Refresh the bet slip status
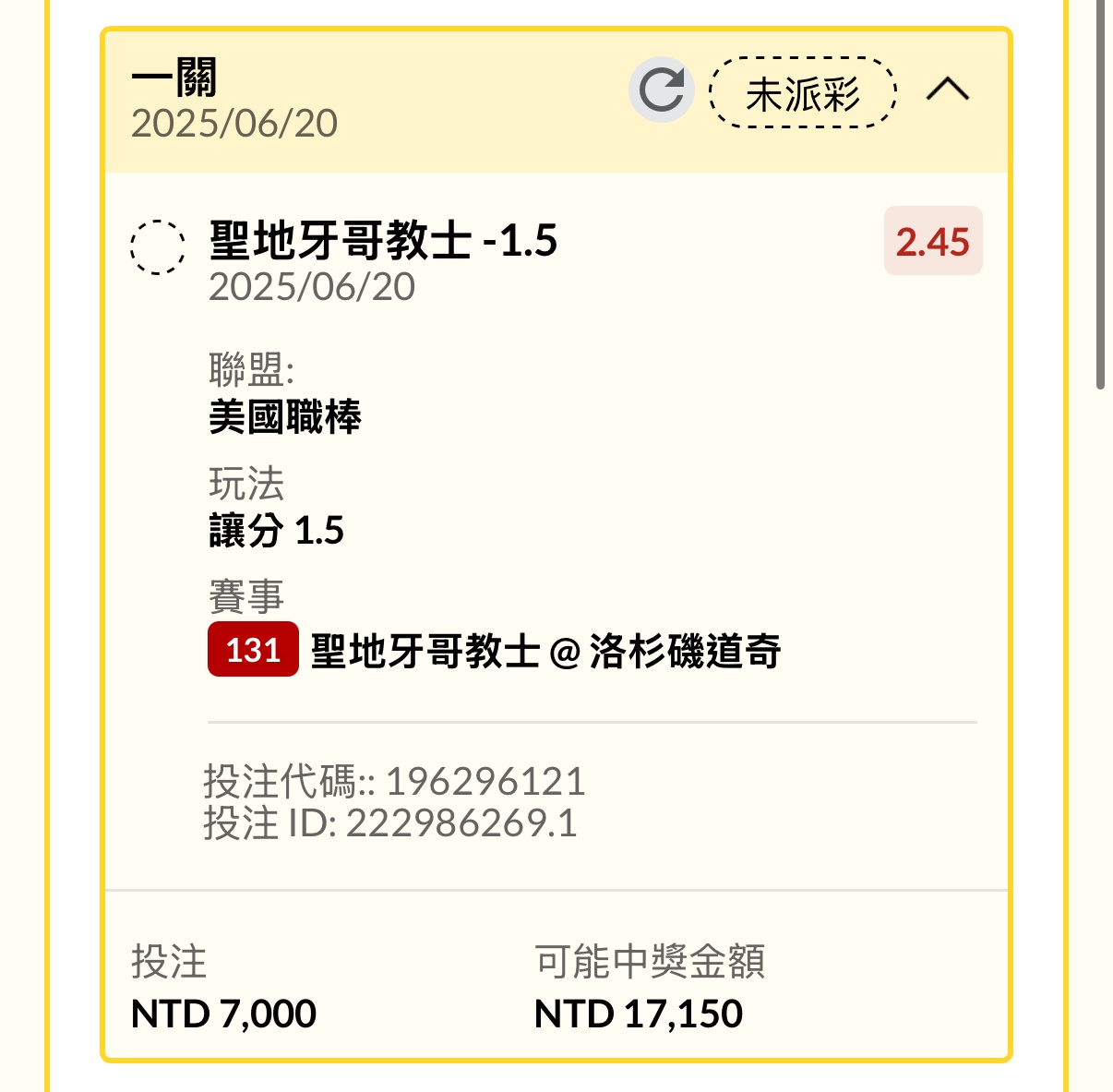The height and width of the screenshot is (1092, 1113). [662, 90]
